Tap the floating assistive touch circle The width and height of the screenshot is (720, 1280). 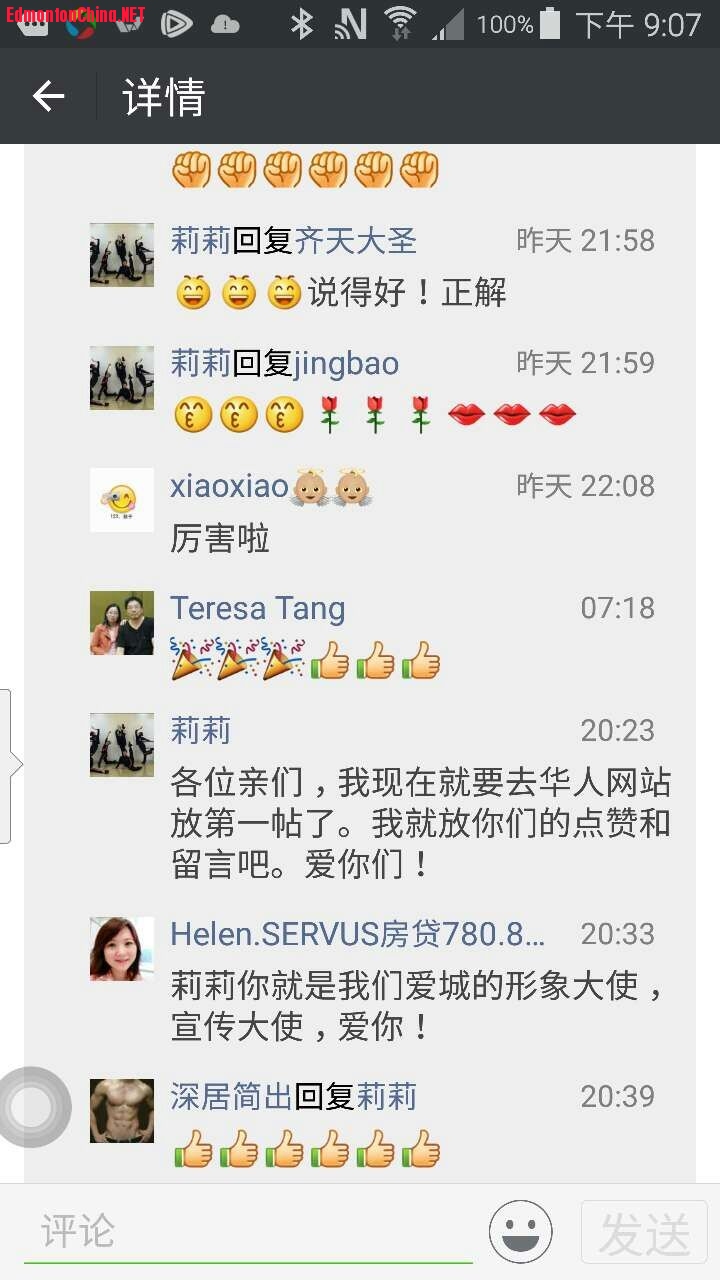tap(32, 1106)
